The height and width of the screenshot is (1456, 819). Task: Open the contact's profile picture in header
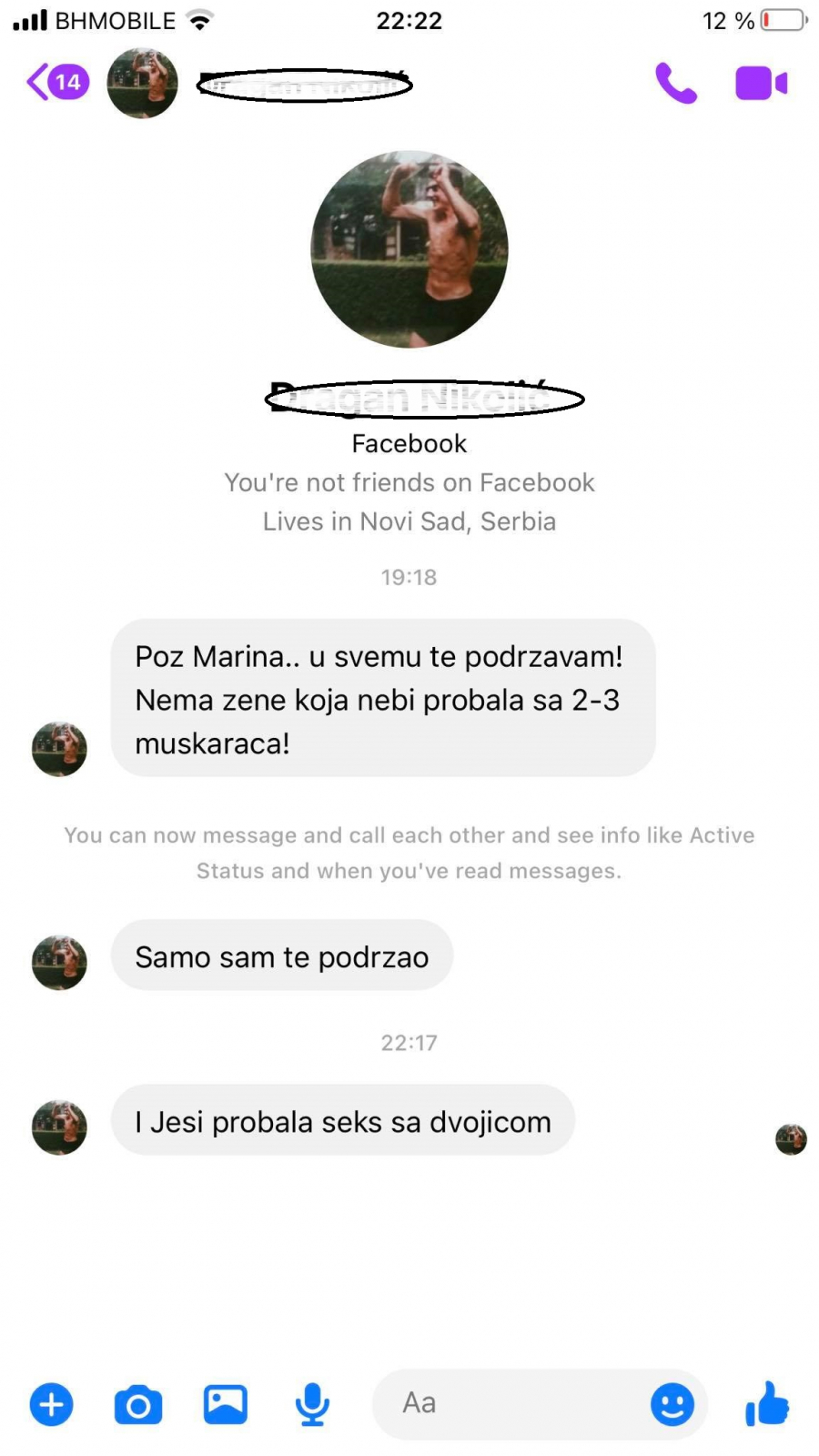(x=143, y=84)
